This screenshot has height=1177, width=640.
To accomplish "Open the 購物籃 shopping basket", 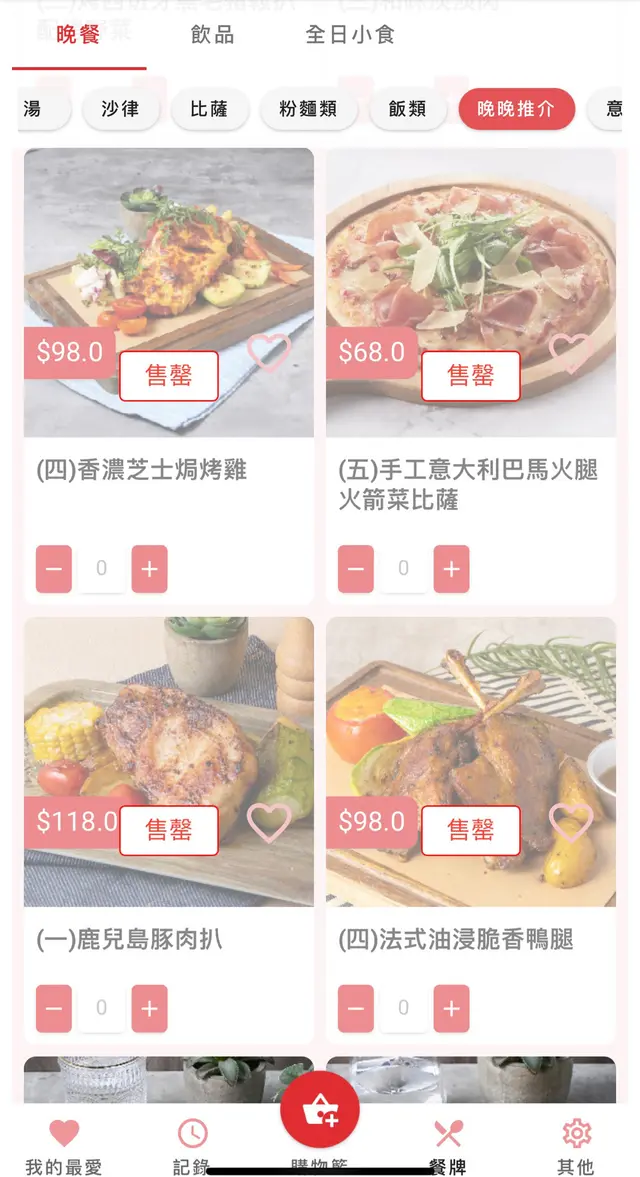I will 320,1111.
